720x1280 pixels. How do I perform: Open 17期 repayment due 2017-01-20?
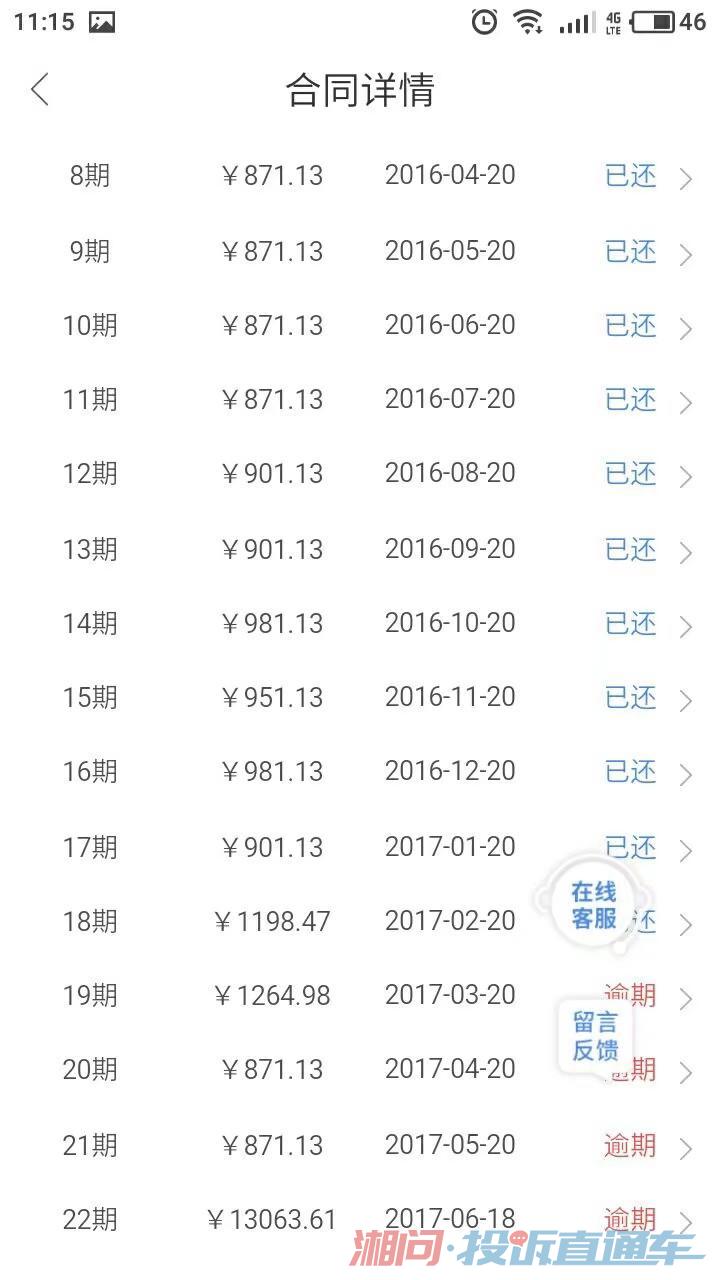(x=360, y=847)
